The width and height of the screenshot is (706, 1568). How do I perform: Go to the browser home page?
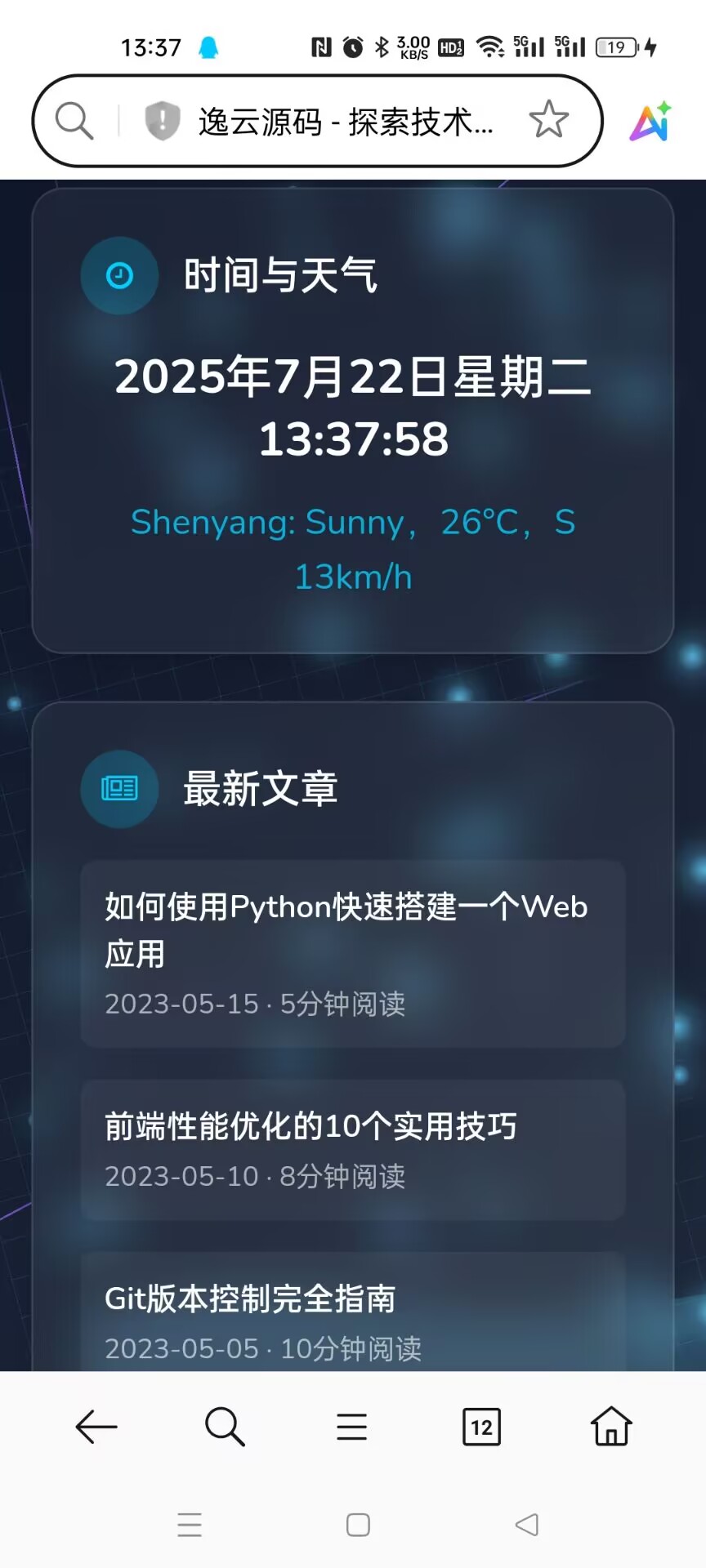click(611, 1426)
